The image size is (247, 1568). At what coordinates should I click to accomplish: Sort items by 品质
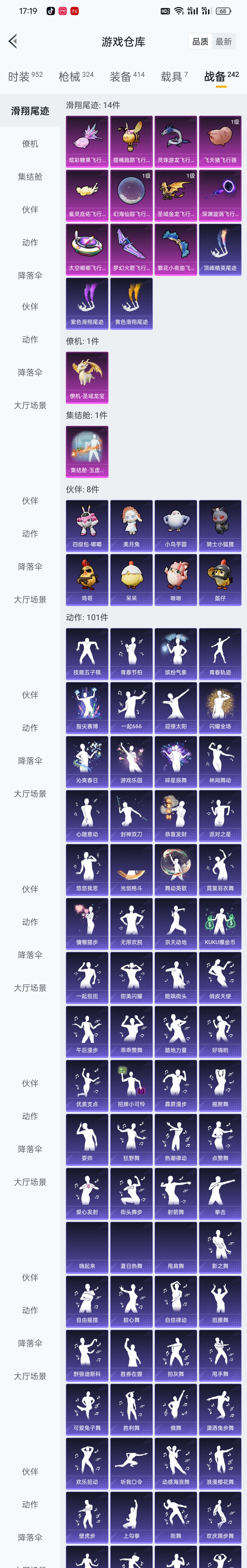click(200, 41)
